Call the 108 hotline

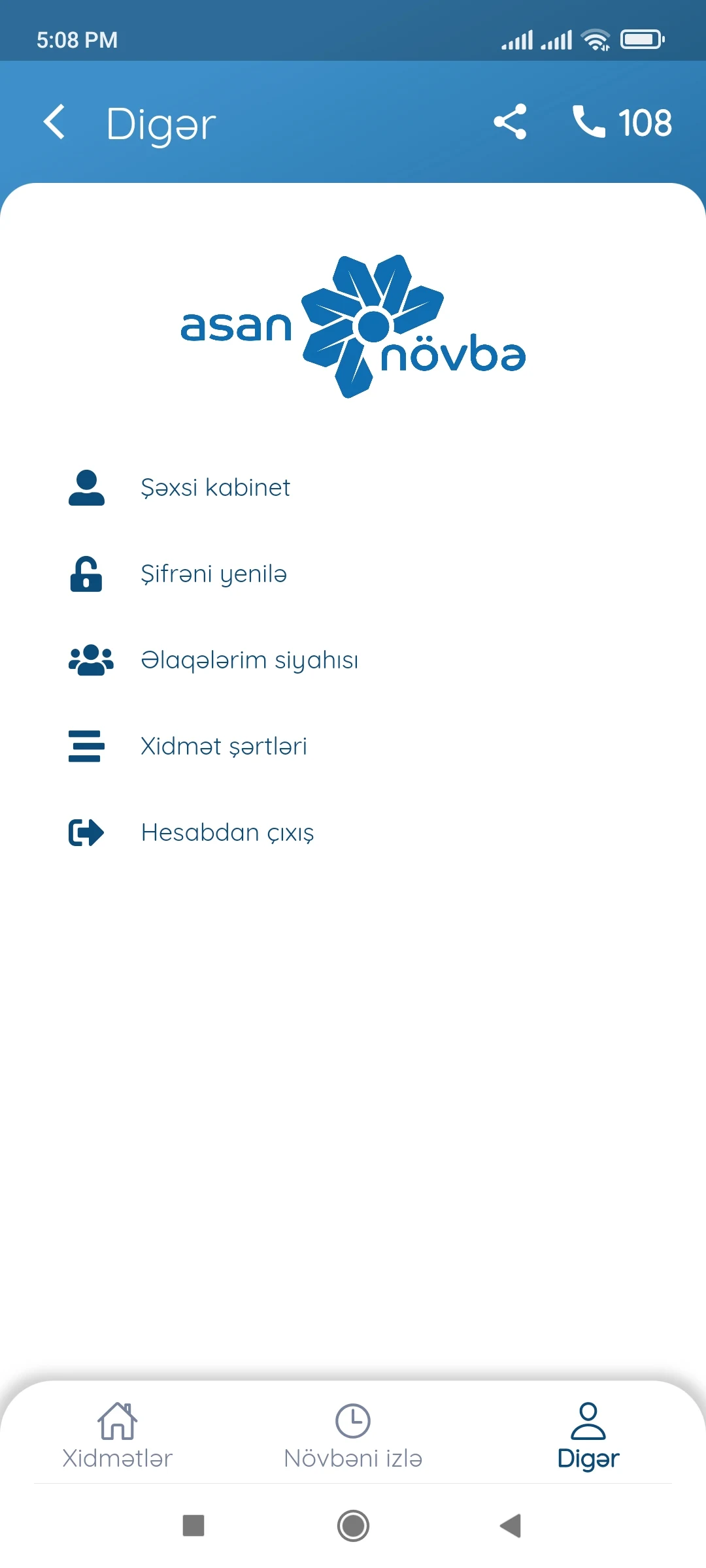(622, 122)
